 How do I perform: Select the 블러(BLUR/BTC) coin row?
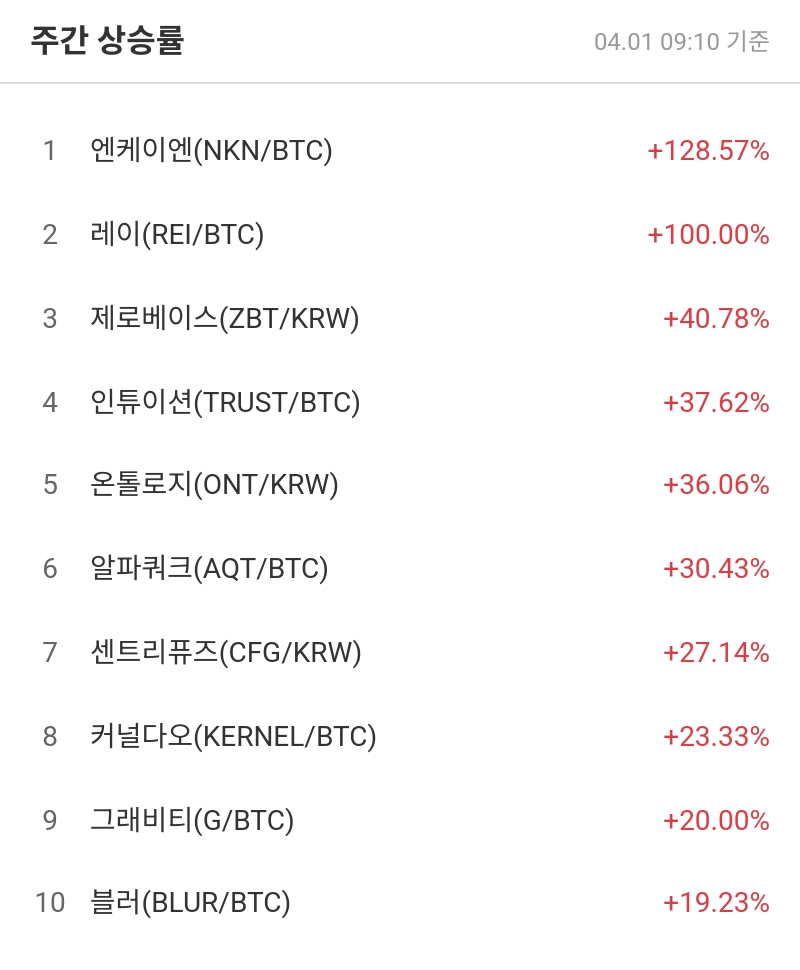195,903
